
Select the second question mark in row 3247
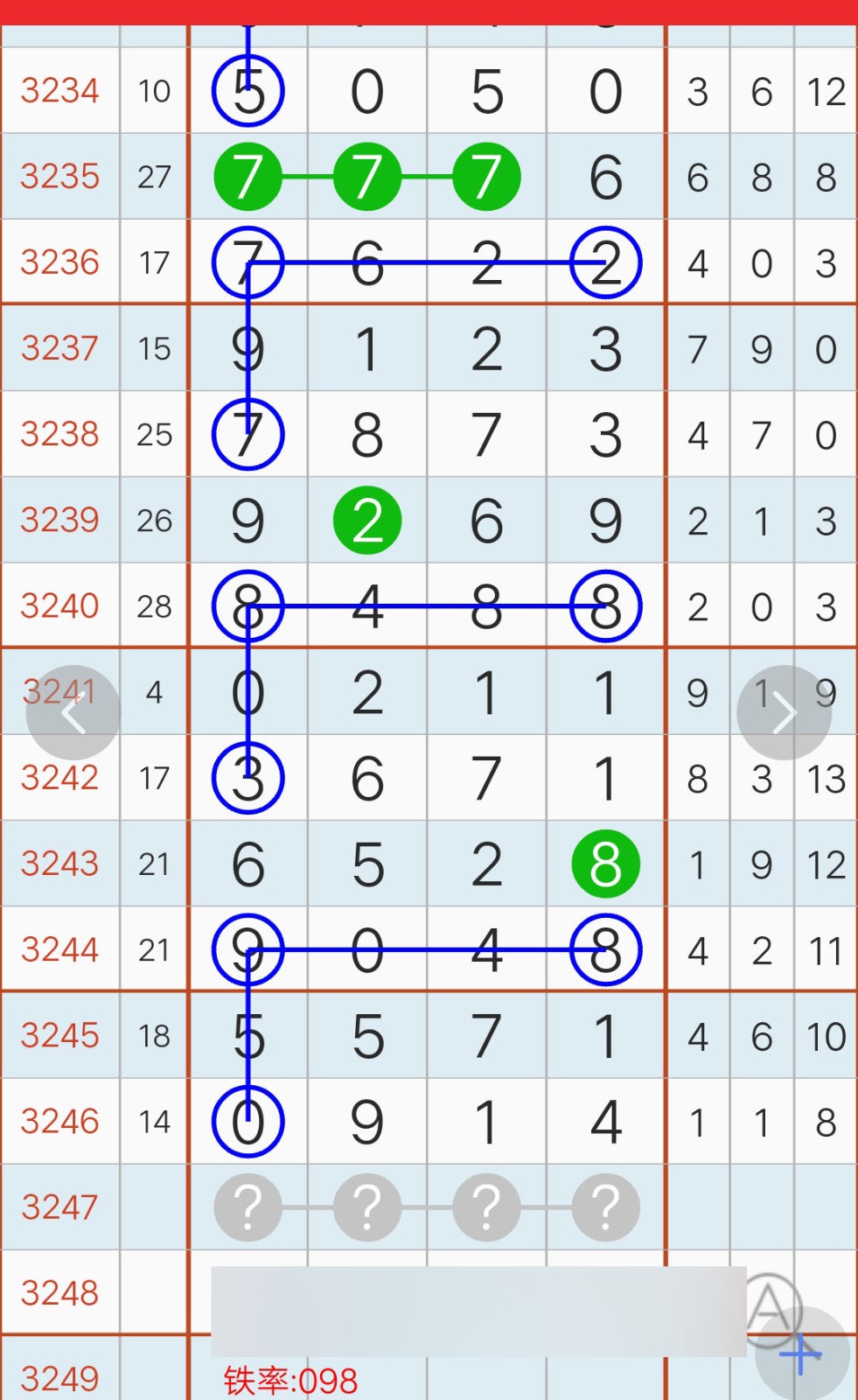(367, 1207)
